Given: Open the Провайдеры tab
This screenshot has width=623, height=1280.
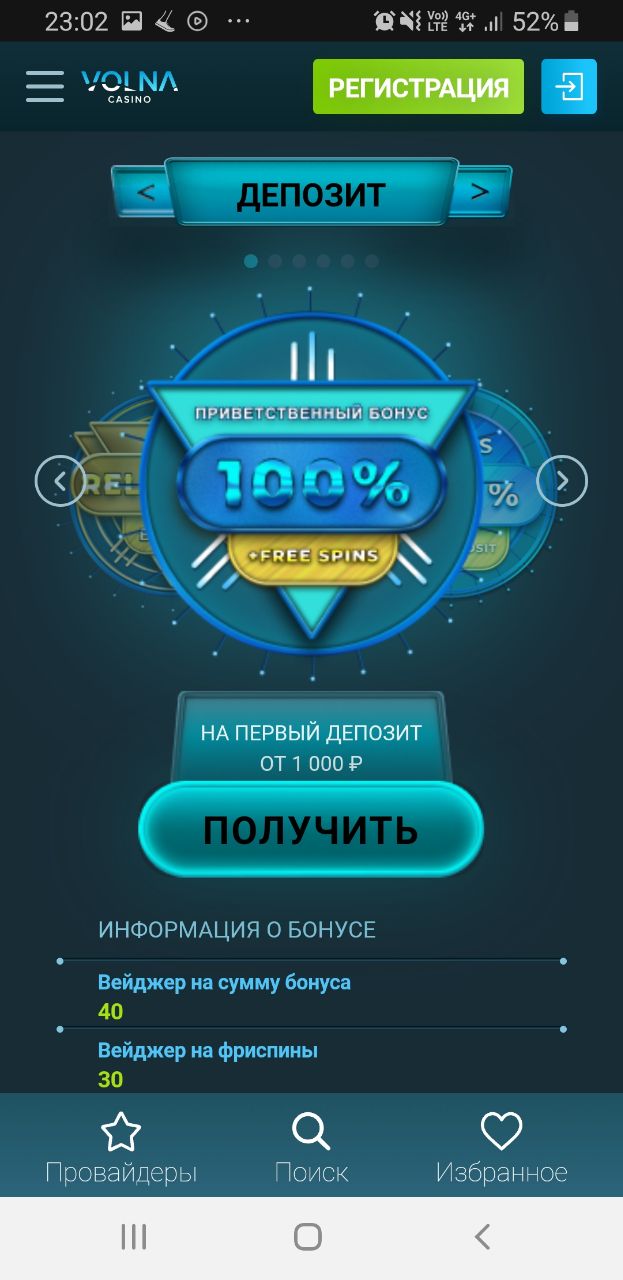Looking at the screenshot, I should coord(121,1147).
